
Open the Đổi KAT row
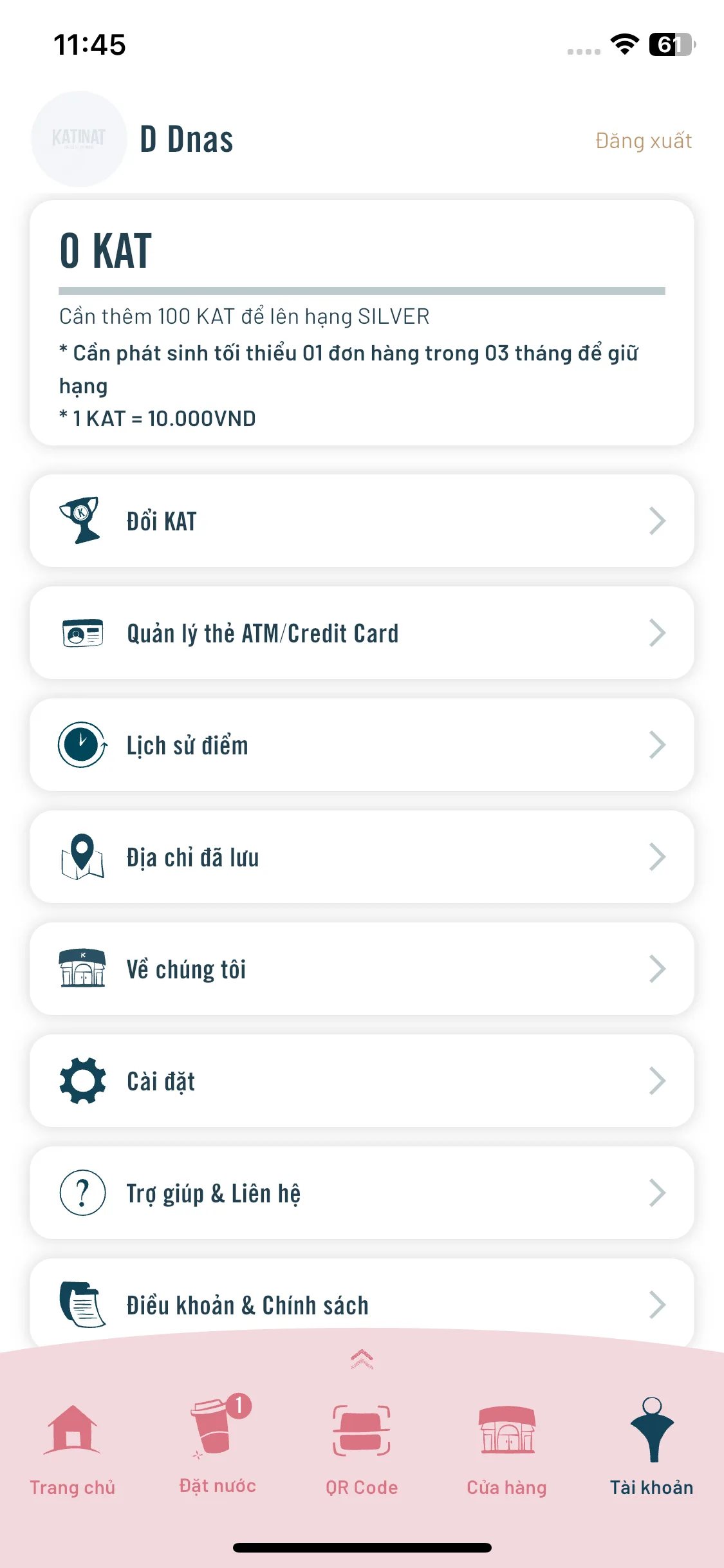[362, 521]
